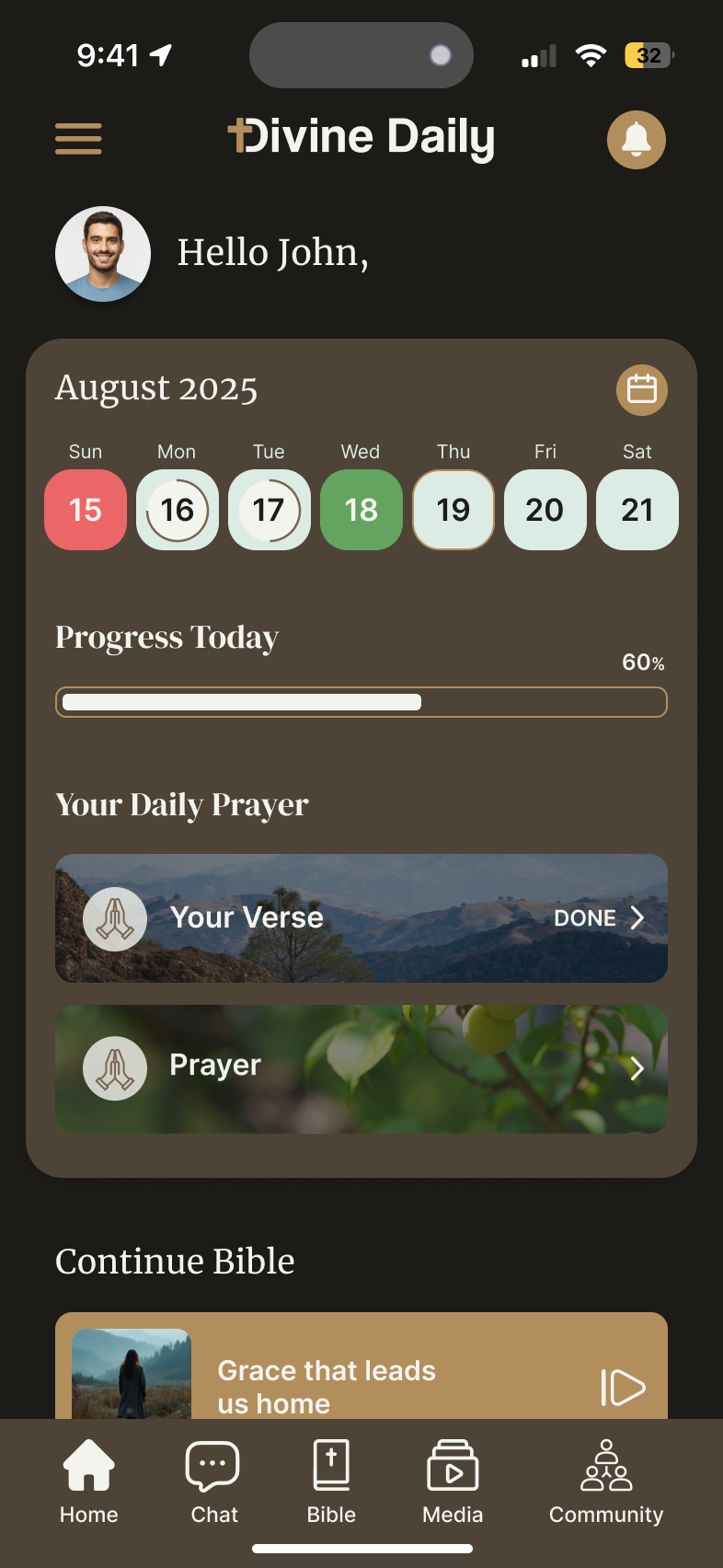This screenshot has width=723, height=1568.
Task: Open the Your Verse card
Action: click(361, 918)
